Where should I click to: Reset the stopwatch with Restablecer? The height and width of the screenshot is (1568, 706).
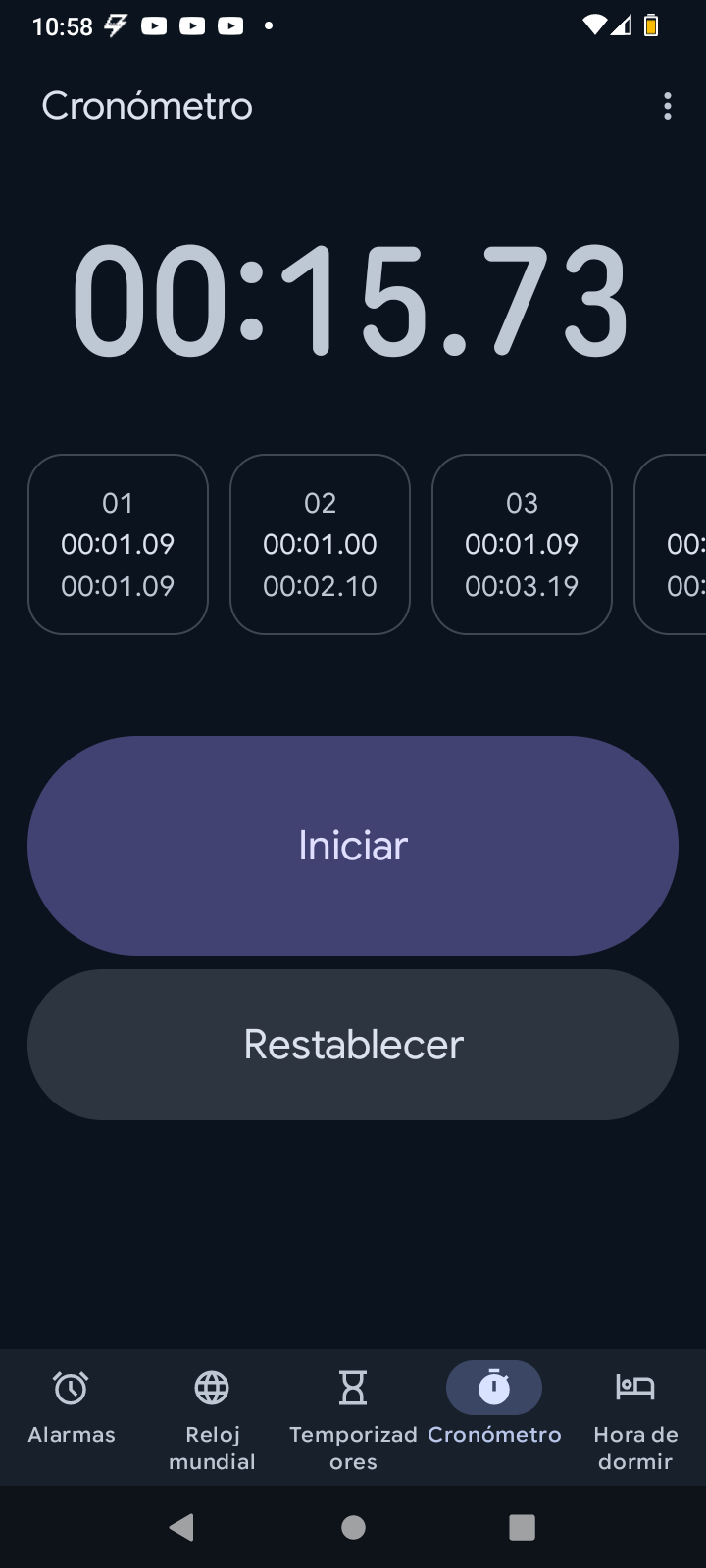[353, 1045]
